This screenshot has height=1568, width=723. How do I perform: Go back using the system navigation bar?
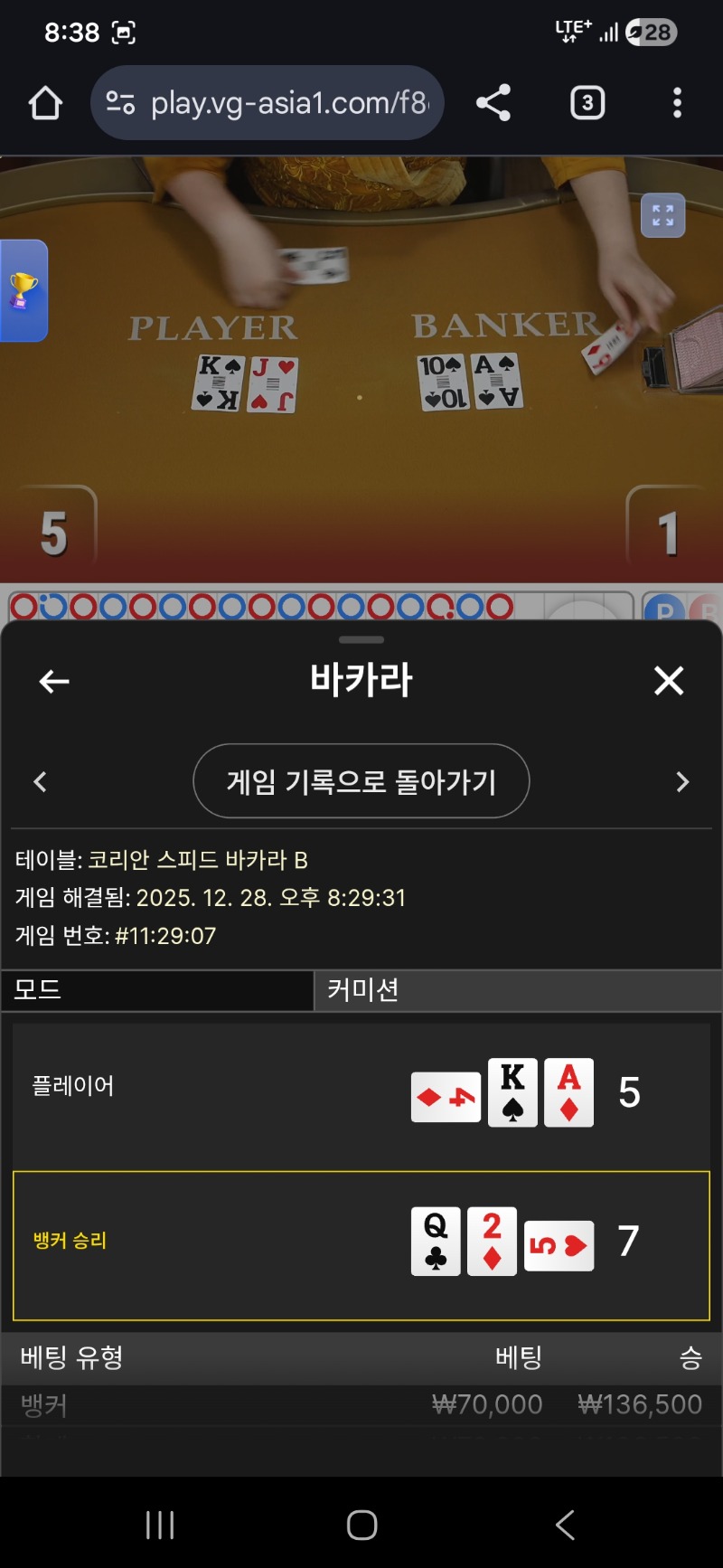coord(565,1525)
